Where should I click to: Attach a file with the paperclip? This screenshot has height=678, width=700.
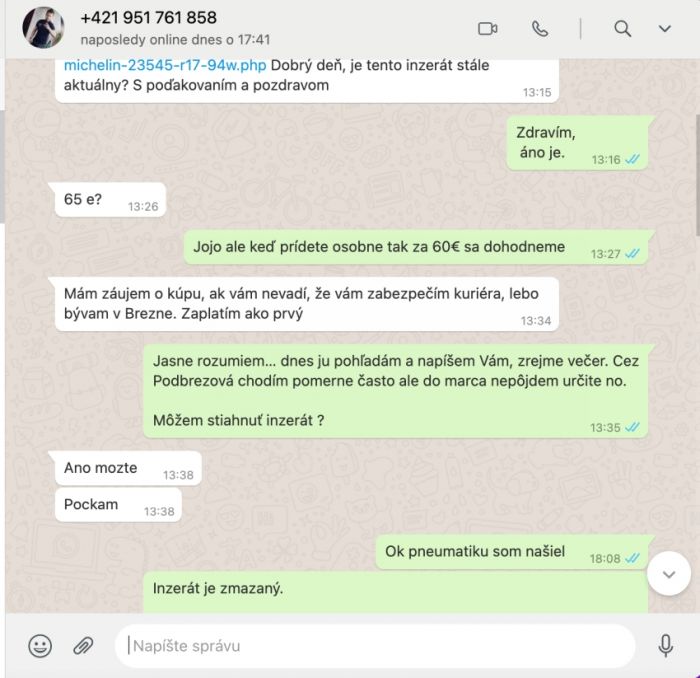coord(84,646)
